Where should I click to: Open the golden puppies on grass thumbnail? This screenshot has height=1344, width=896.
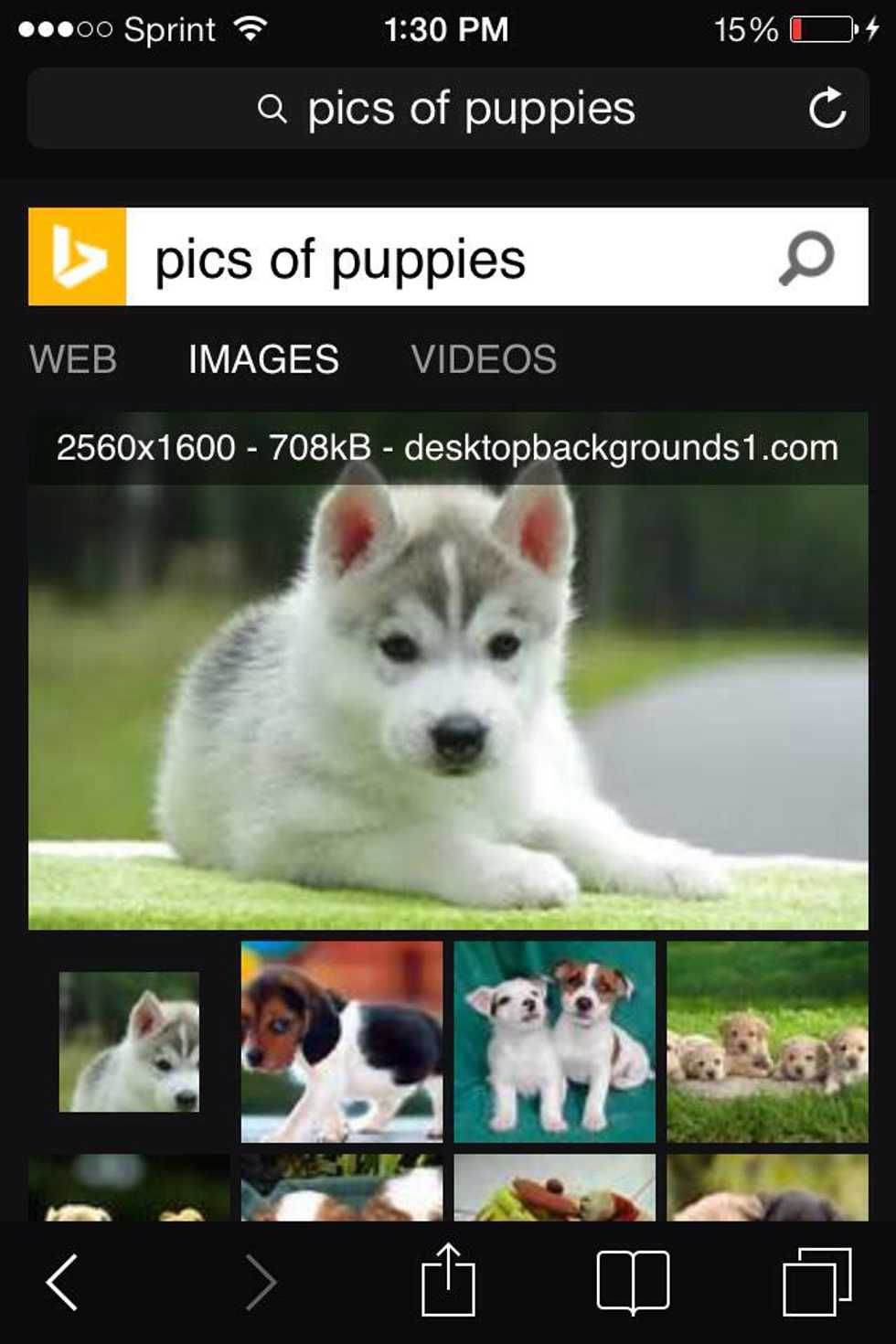[x=767, y=1041]
